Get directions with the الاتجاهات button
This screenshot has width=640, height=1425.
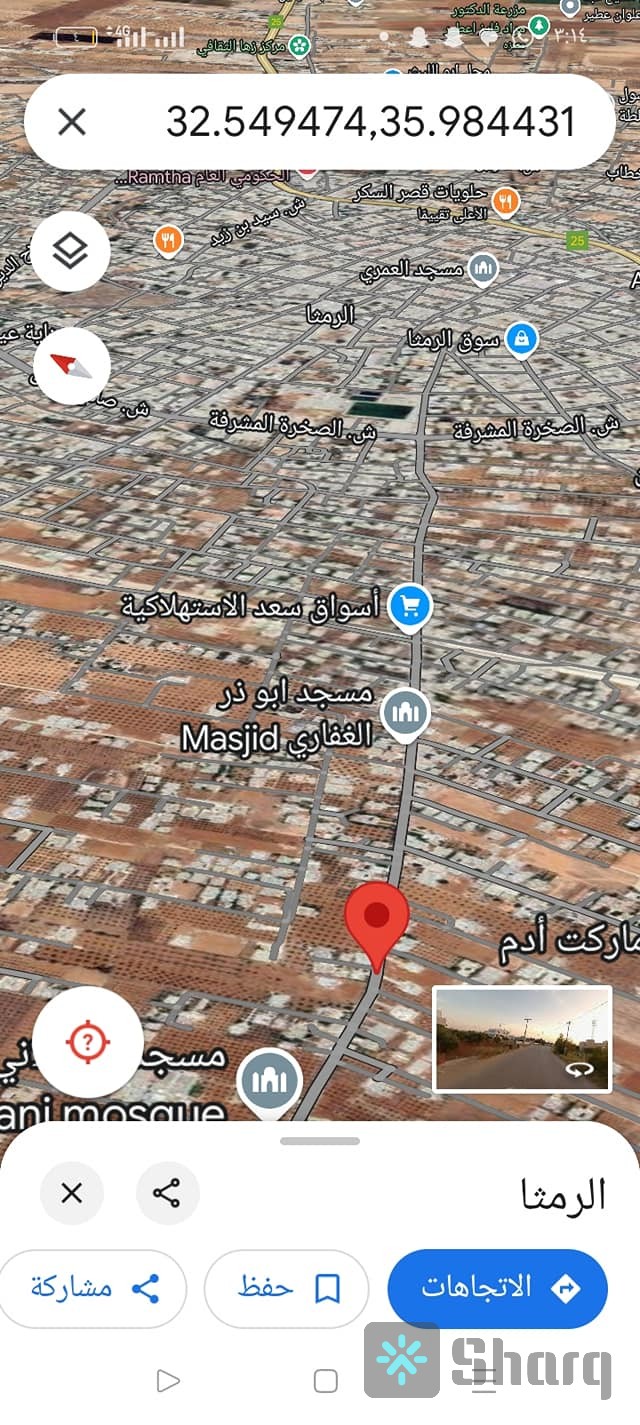click(498, 1288)
